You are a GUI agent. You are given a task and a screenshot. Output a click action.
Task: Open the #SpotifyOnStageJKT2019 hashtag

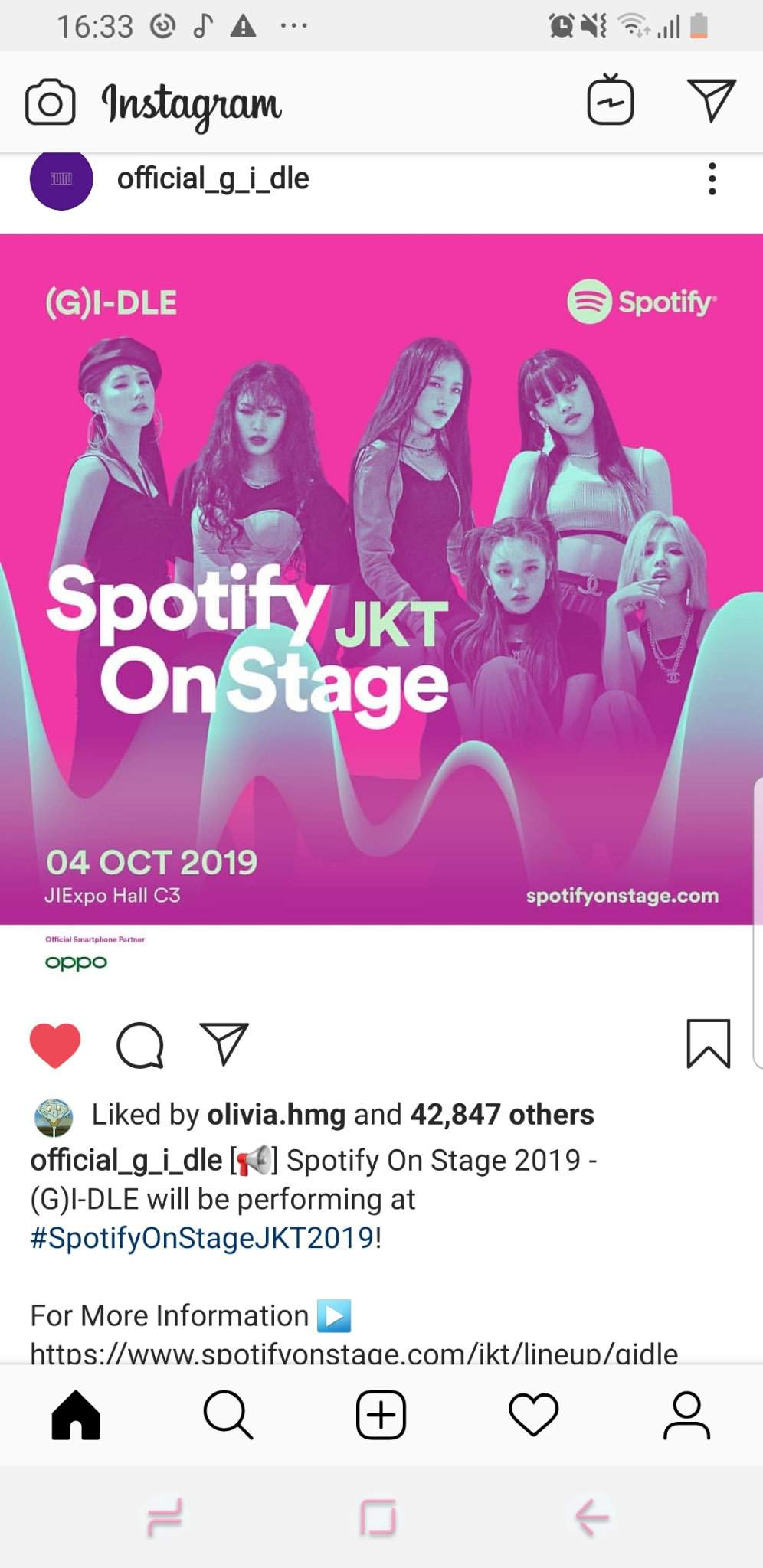point(203,1238)
